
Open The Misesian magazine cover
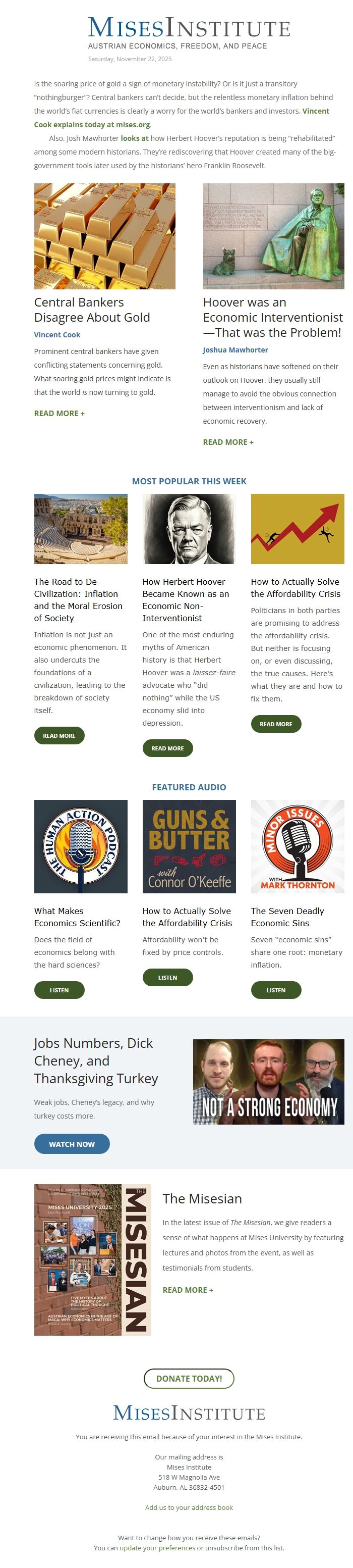92,1259
